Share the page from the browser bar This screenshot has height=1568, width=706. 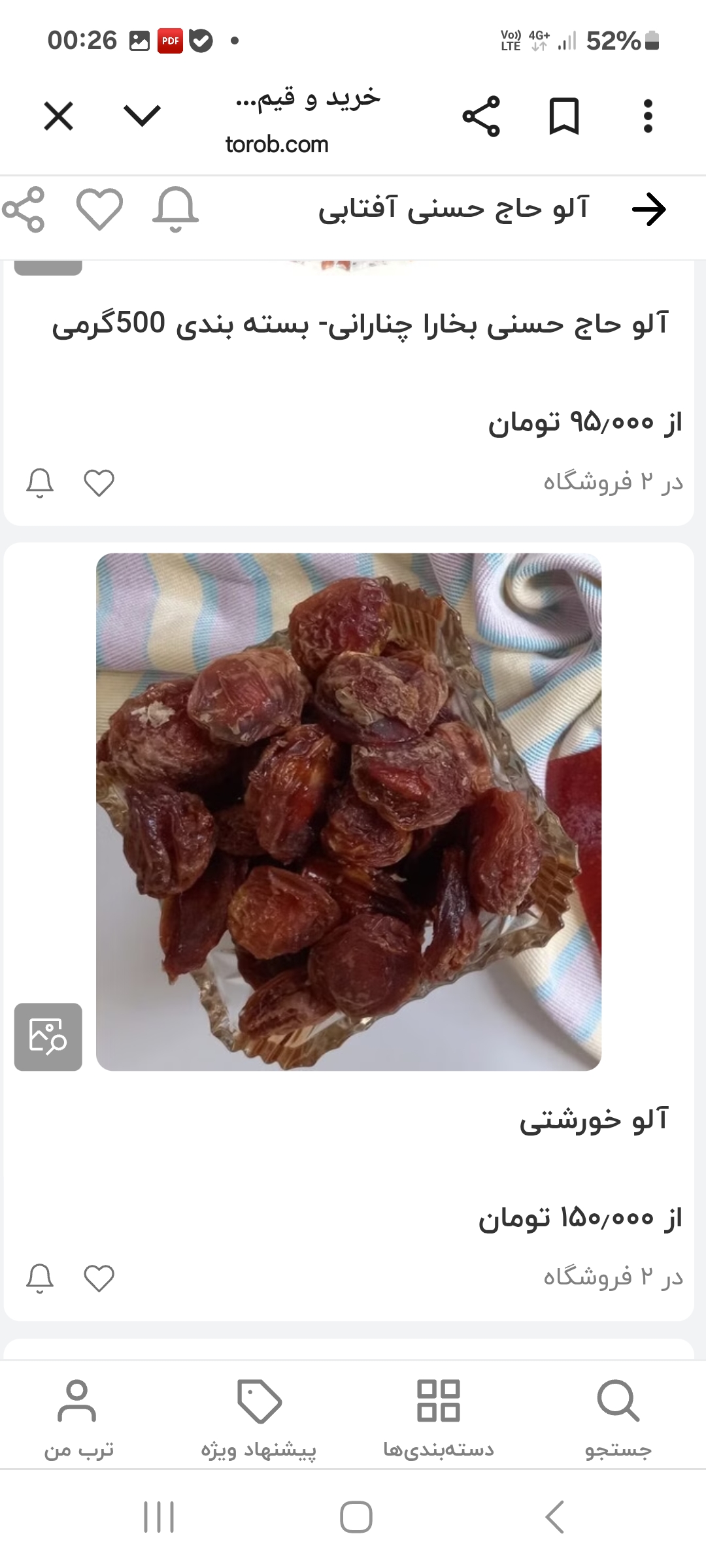(481, 116)
